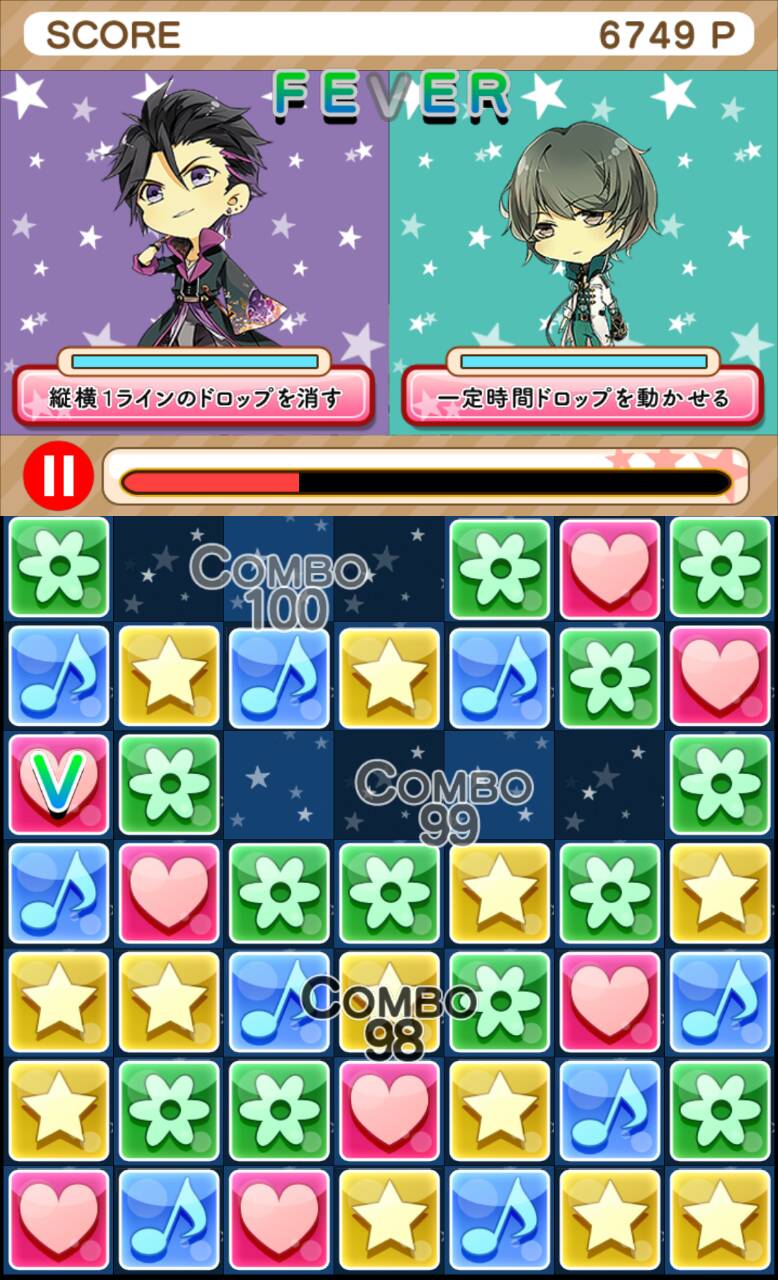Viewport: 778px width, 1280px height.
Task: Activate the 一定時間ドロップを動かせる skill
Action: coord(583,397)
